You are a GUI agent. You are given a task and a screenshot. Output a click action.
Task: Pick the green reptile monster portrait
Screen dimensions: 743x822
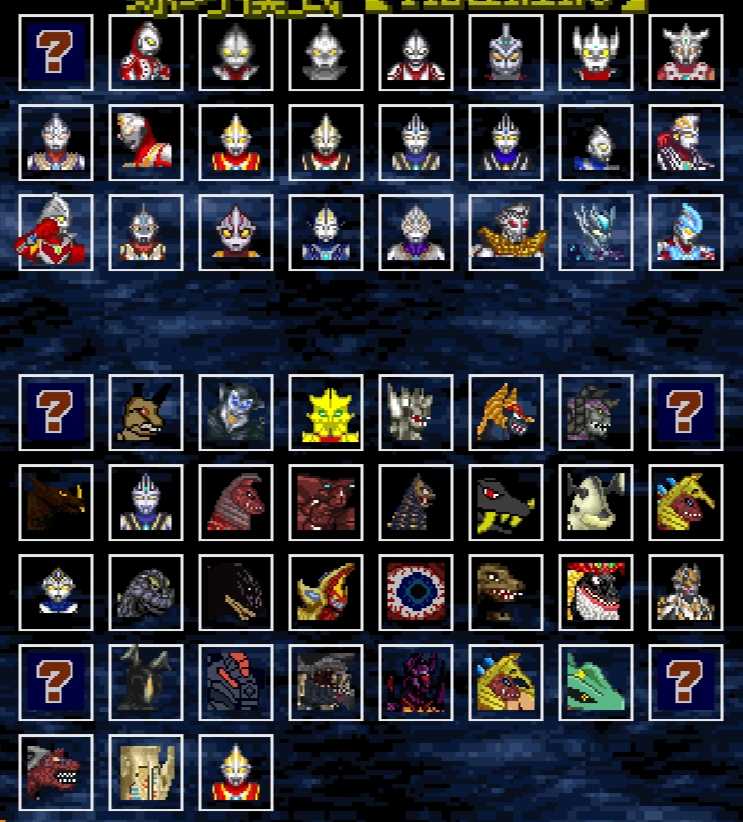pyautogui.click(x=596, y=682)
